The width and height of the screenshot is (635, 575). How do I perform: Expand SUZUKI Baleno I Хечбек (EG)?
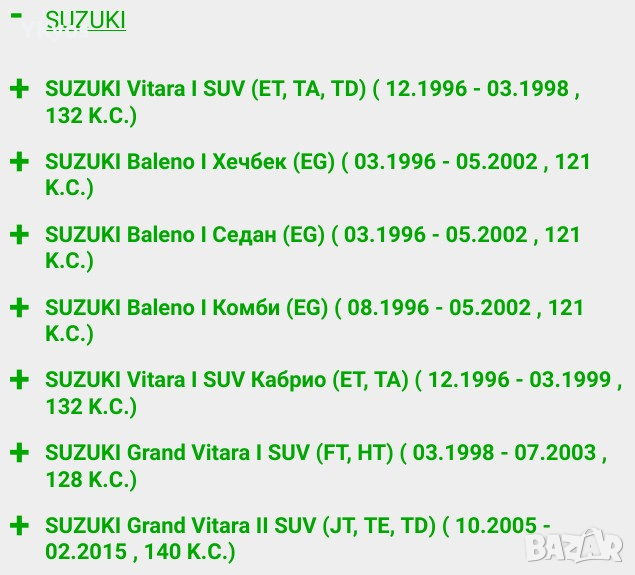[18, 161]
